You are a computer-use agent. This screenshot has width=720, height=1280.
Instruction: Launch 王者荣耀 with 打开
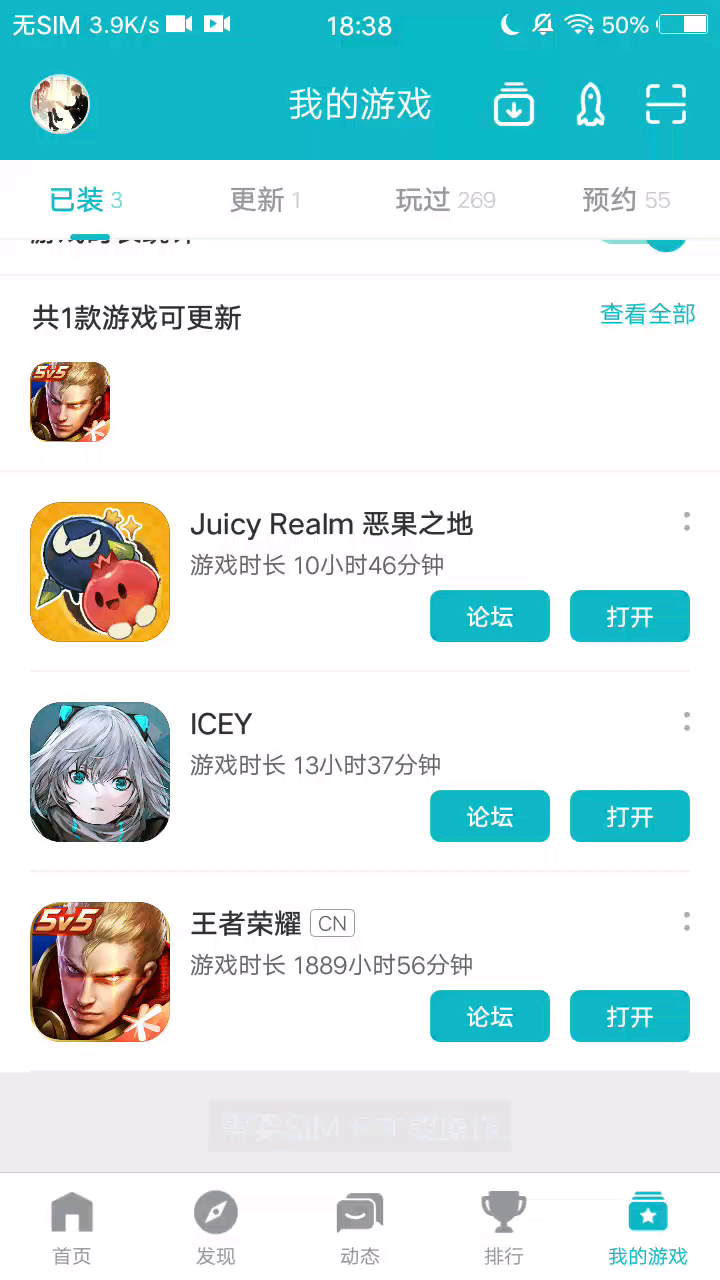tap(630, 1016)
